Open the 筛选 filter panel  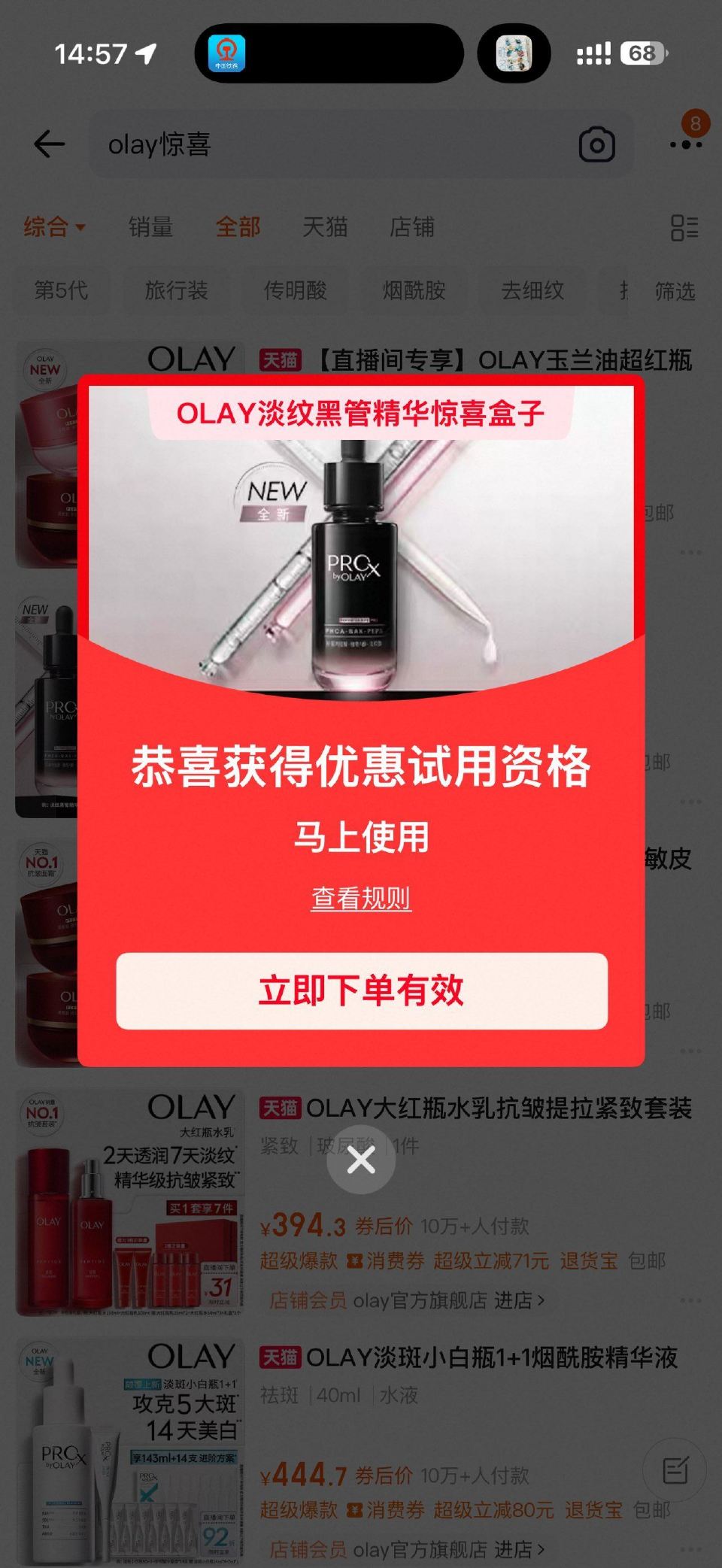675,291
